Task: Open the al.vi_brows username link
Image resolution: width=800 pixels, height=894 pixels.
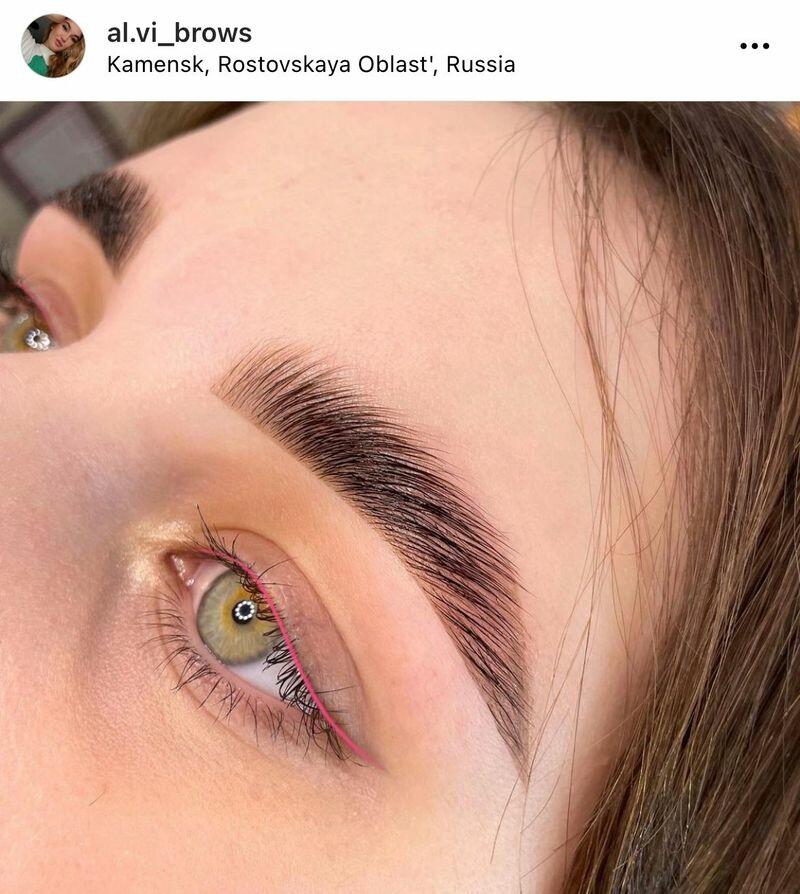Action: (x=179, y=32)
